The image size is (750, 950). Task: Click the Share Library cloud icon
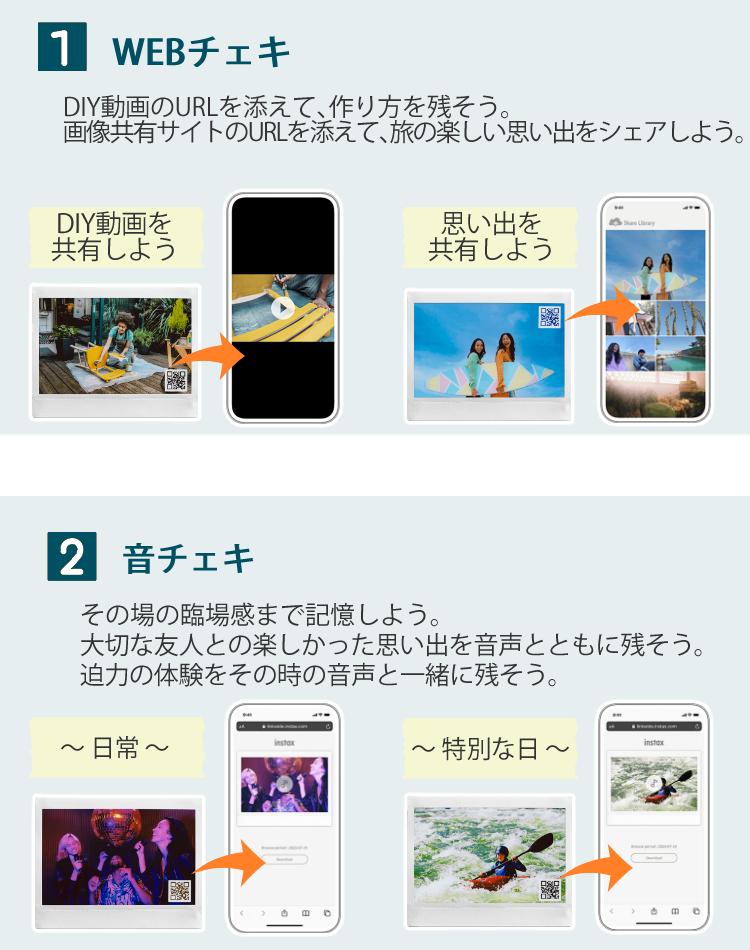pyautogui.click(x=615, y=220)
